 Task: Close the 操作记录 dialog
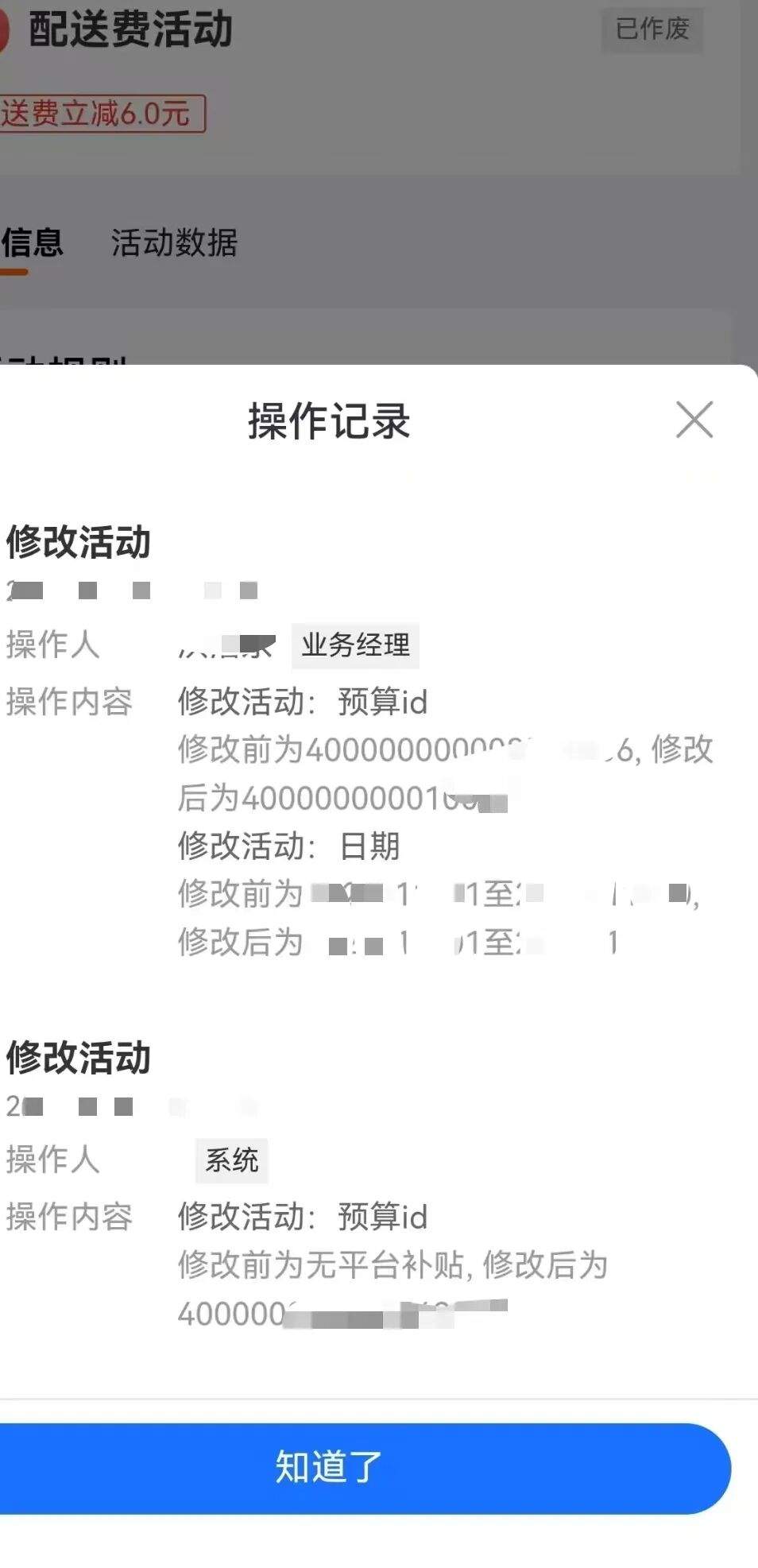694,420
